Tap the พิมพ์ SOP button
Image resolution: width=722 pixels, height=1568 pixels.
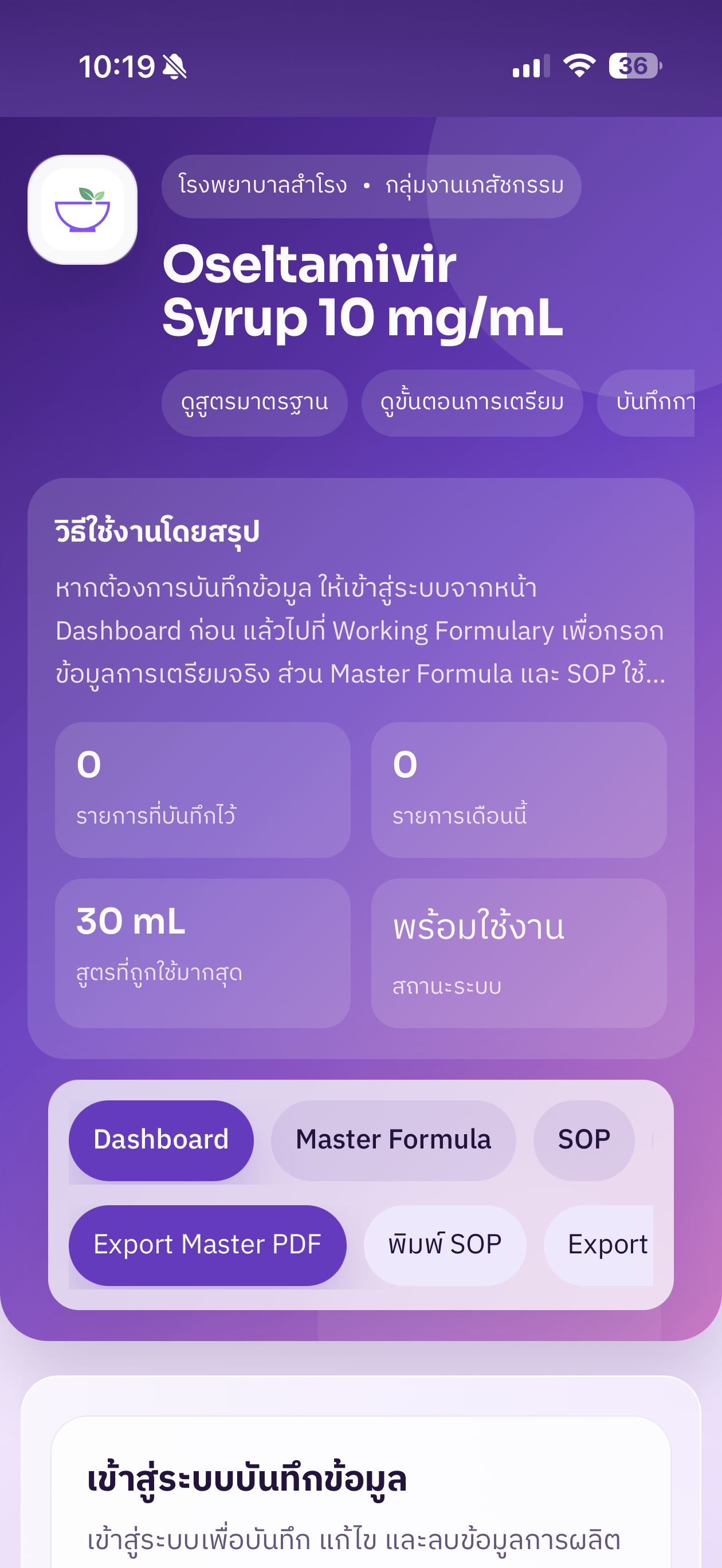click(x=445, y=1245)
